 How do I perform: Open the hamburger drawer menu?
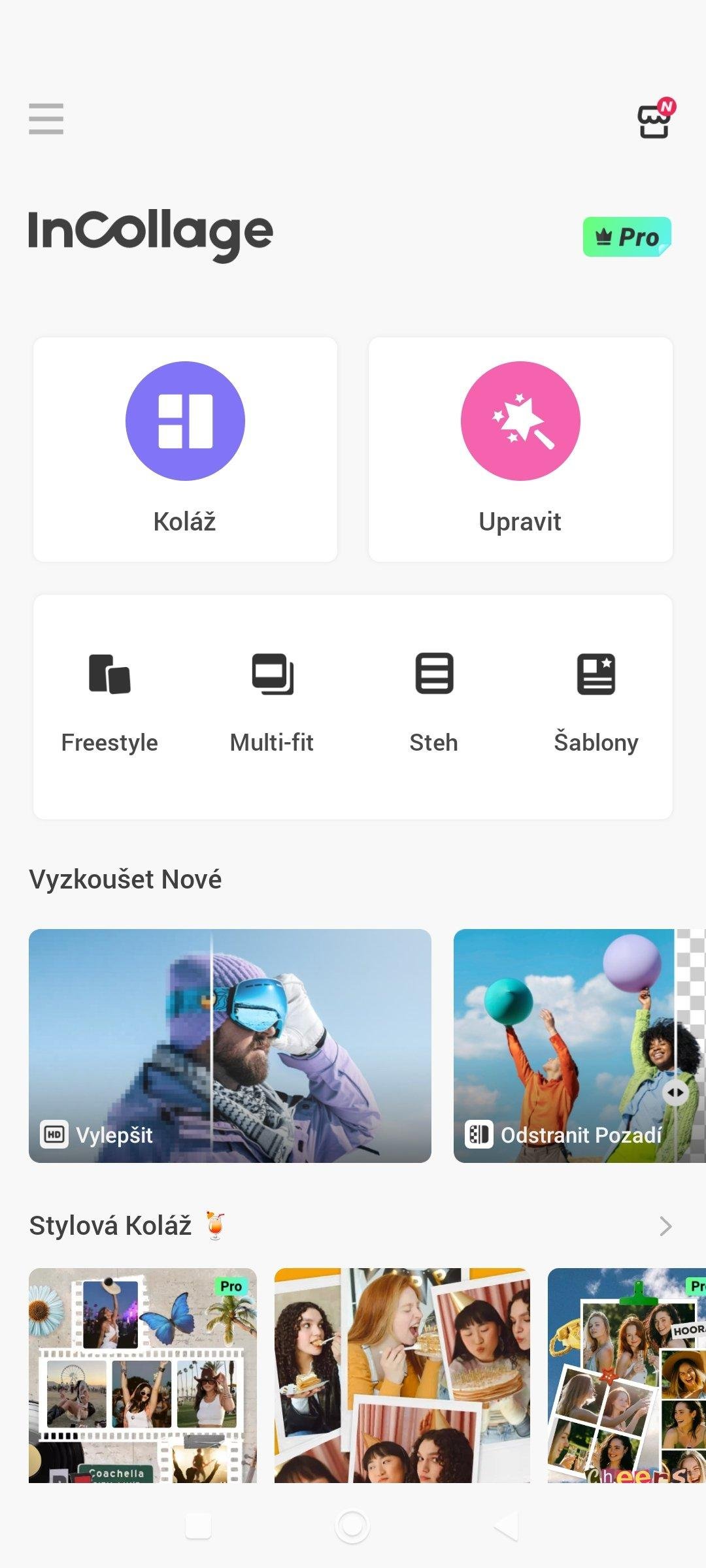[46, 119]
